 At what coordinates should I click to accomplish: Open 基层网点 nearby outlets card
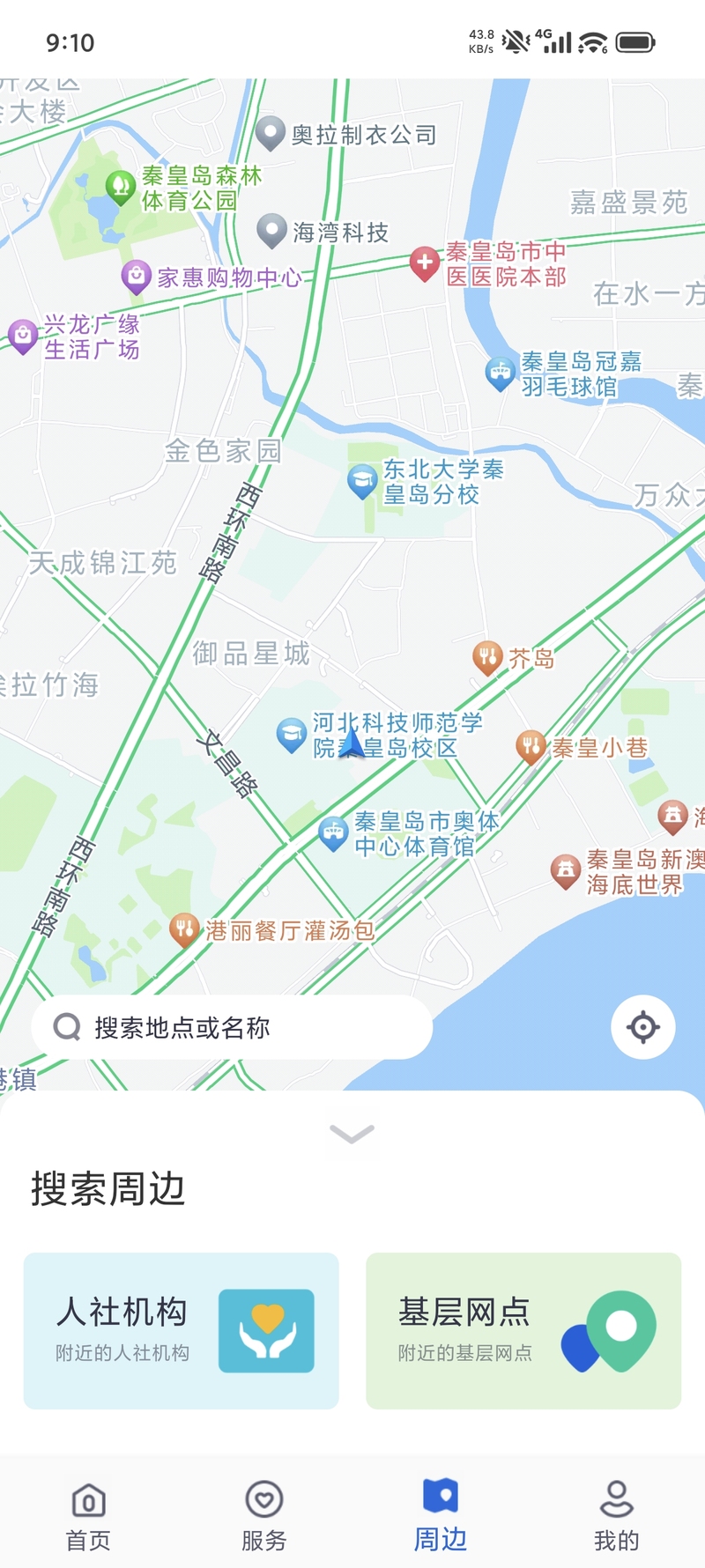point(523,1330)
